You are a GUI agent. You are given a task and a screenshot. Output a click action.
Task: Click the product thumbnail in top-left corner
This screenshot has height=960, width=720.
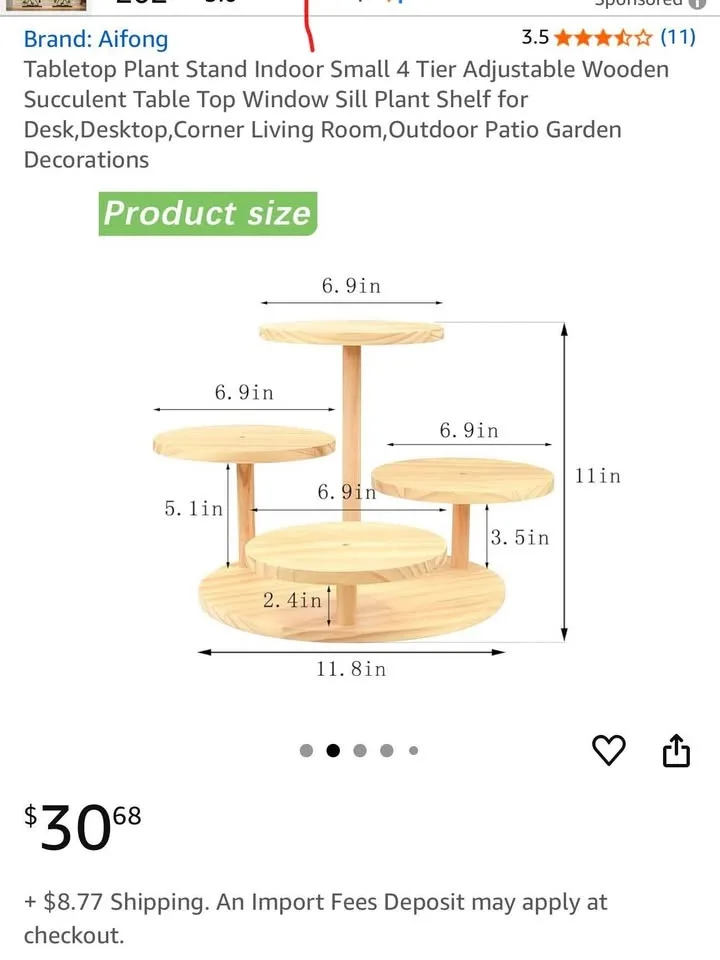pos(45,5)
